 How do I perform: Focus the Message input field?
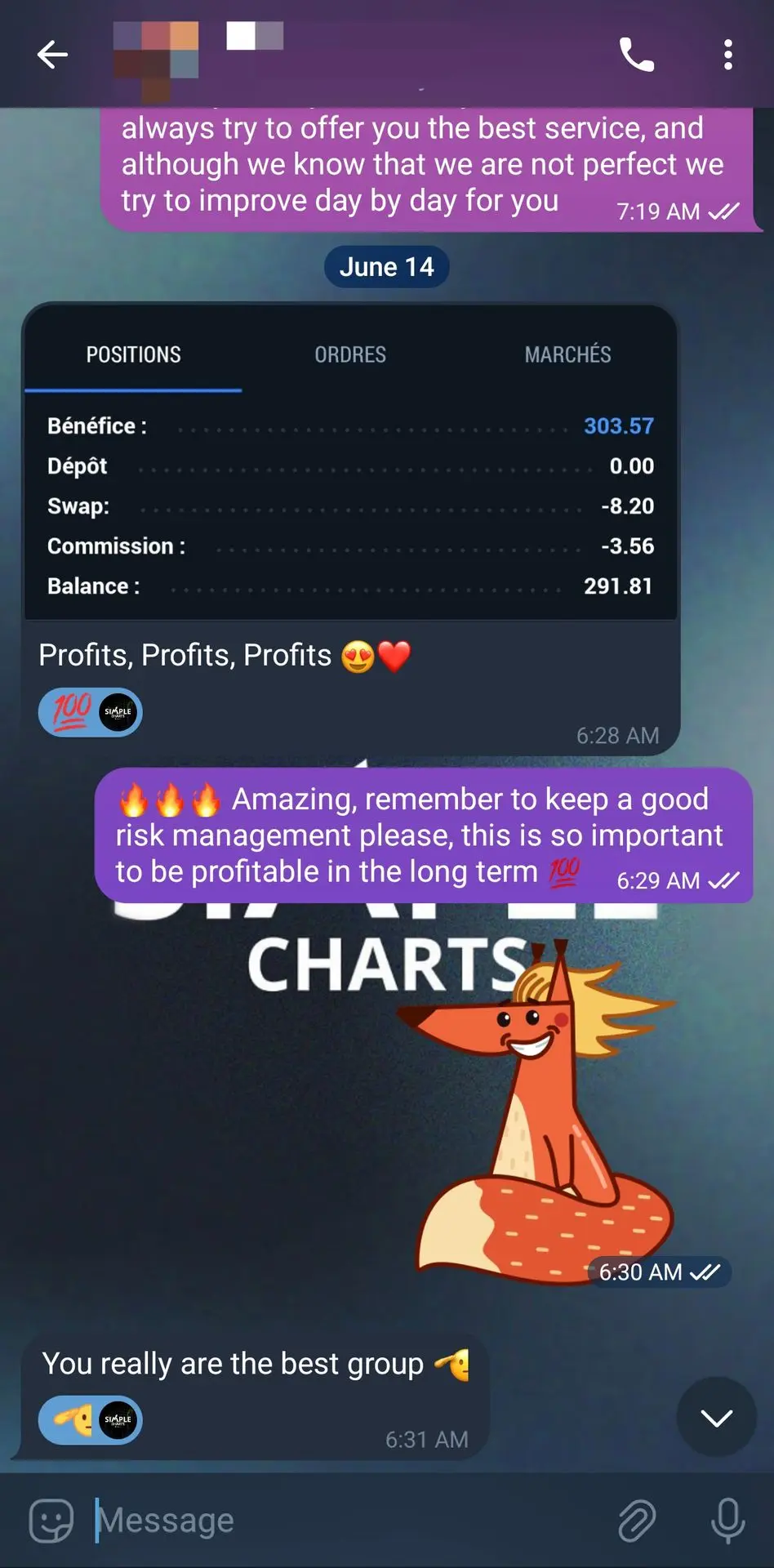[343, 1521]
